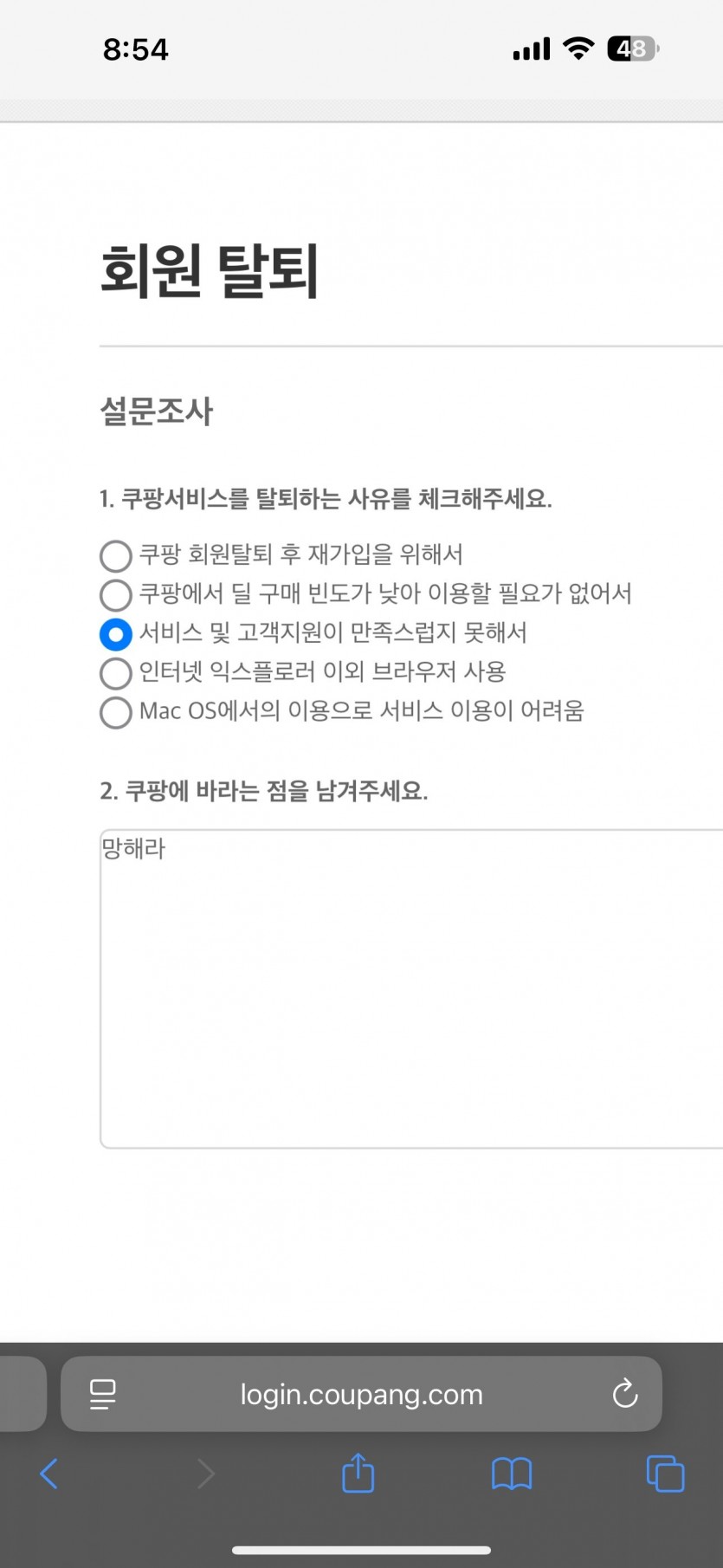Image resolution: width=723 pixels, height=1568 pixels.
Task: Select '서비스 및 고객지원이 만족스럽지 못해서' option
Action: tap(116, 634)
